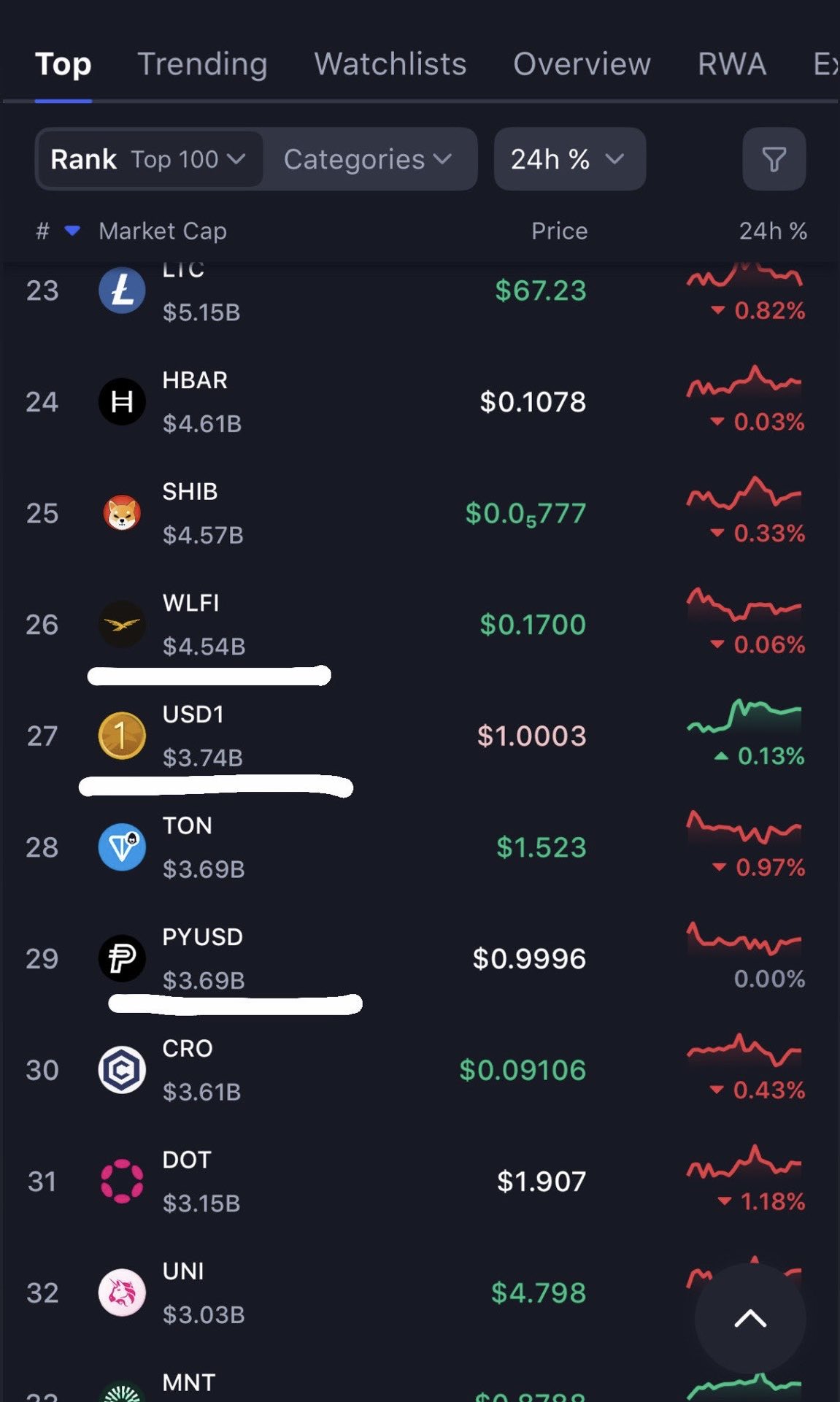Open the filter funnel options
The image size is (840, 1402).
[x=774, y=159]
